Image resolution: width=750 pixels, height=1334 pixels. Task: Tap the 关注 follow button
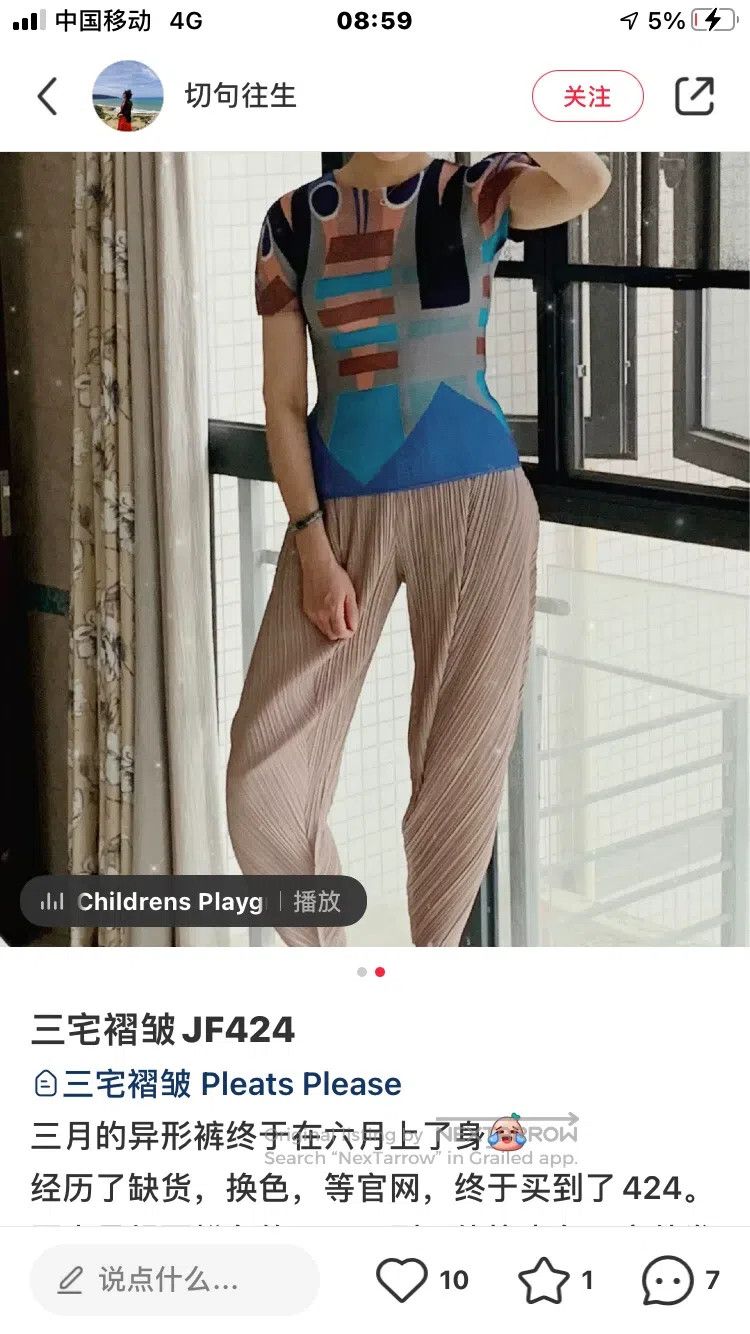click(587, 96)
